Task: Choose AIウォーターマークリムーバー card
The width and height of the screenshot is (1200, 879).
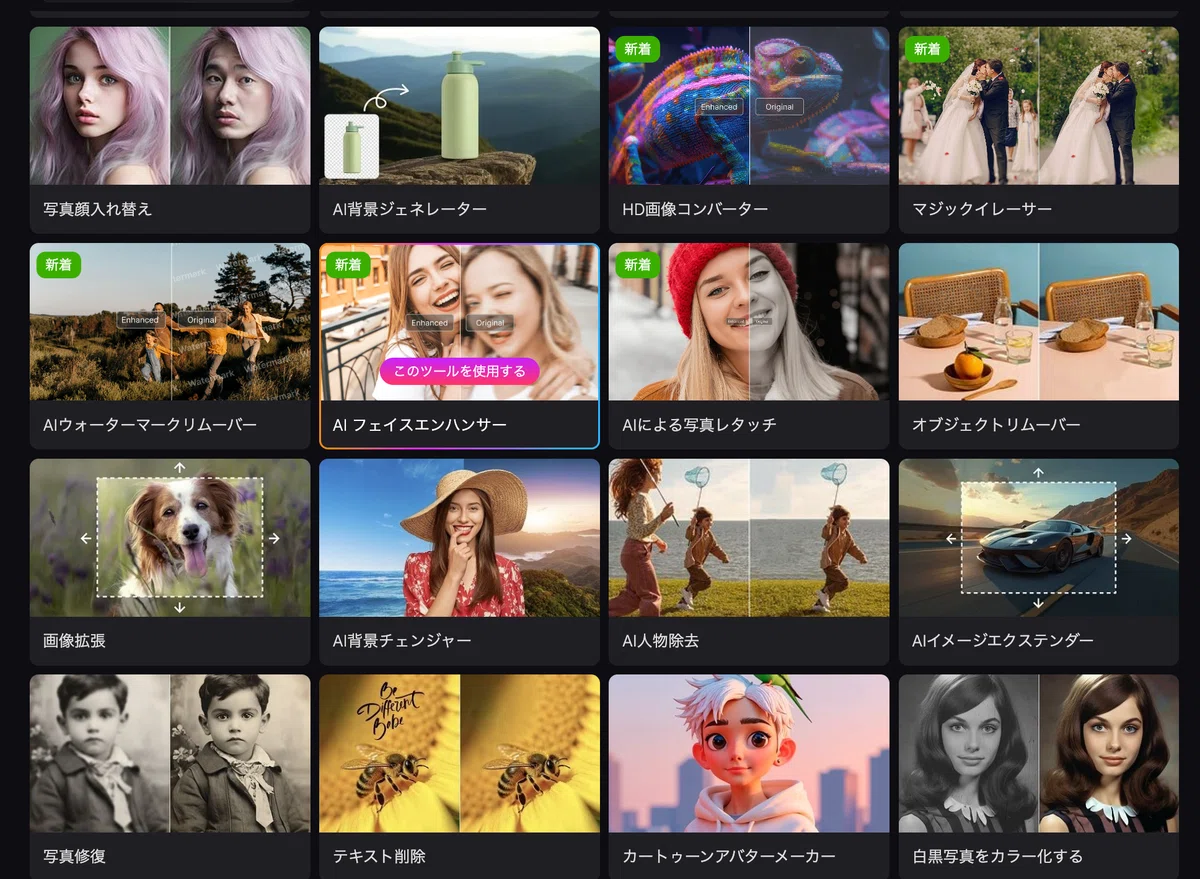Action: [x=170, y=346]
